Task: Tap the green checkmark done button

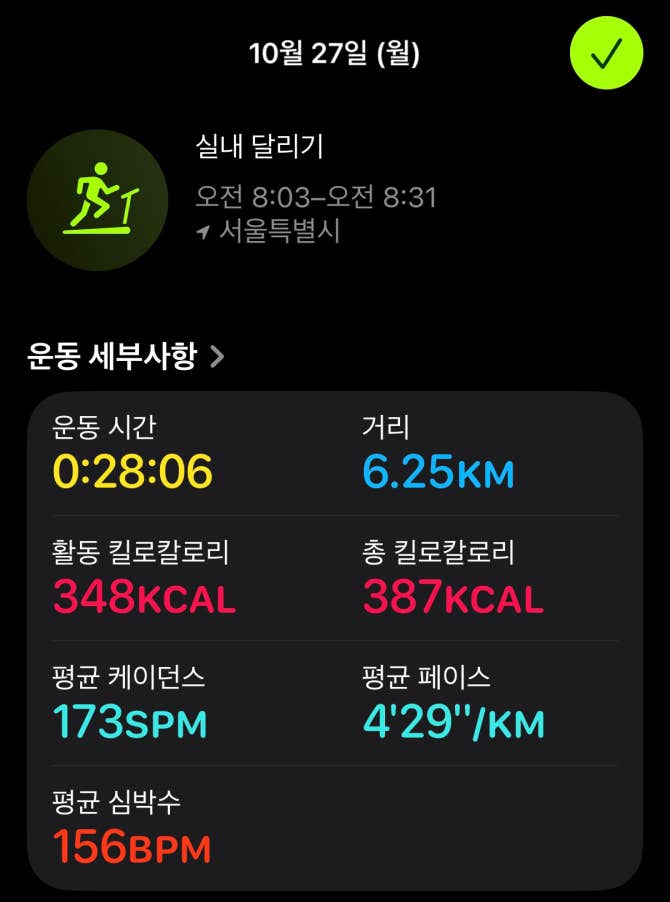Action: click(x=607, y=55)
